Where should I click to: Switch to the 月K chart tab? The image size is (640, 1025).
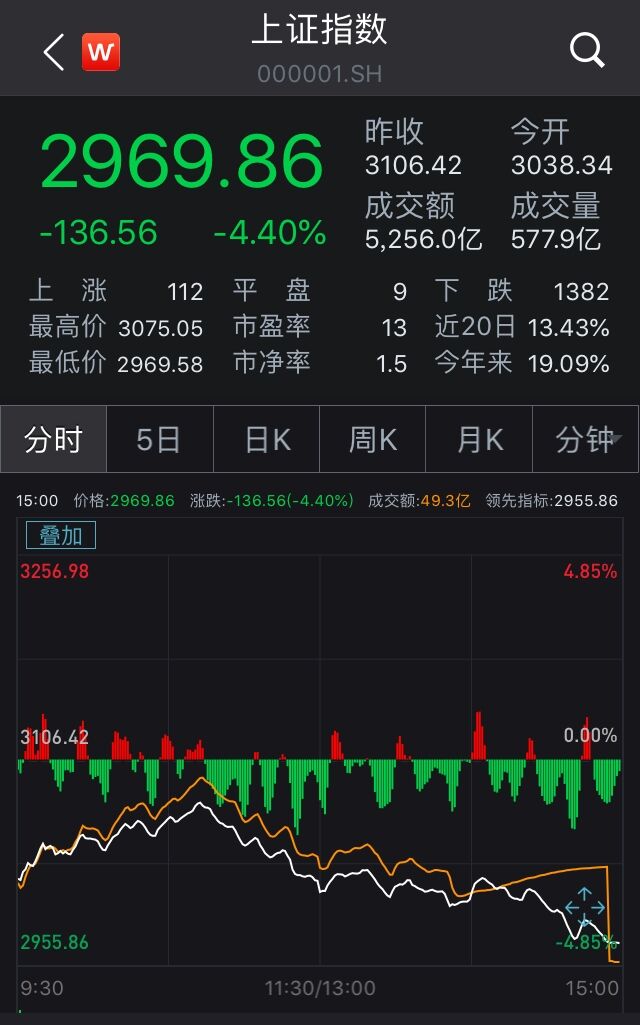click(x=479, y=439)
